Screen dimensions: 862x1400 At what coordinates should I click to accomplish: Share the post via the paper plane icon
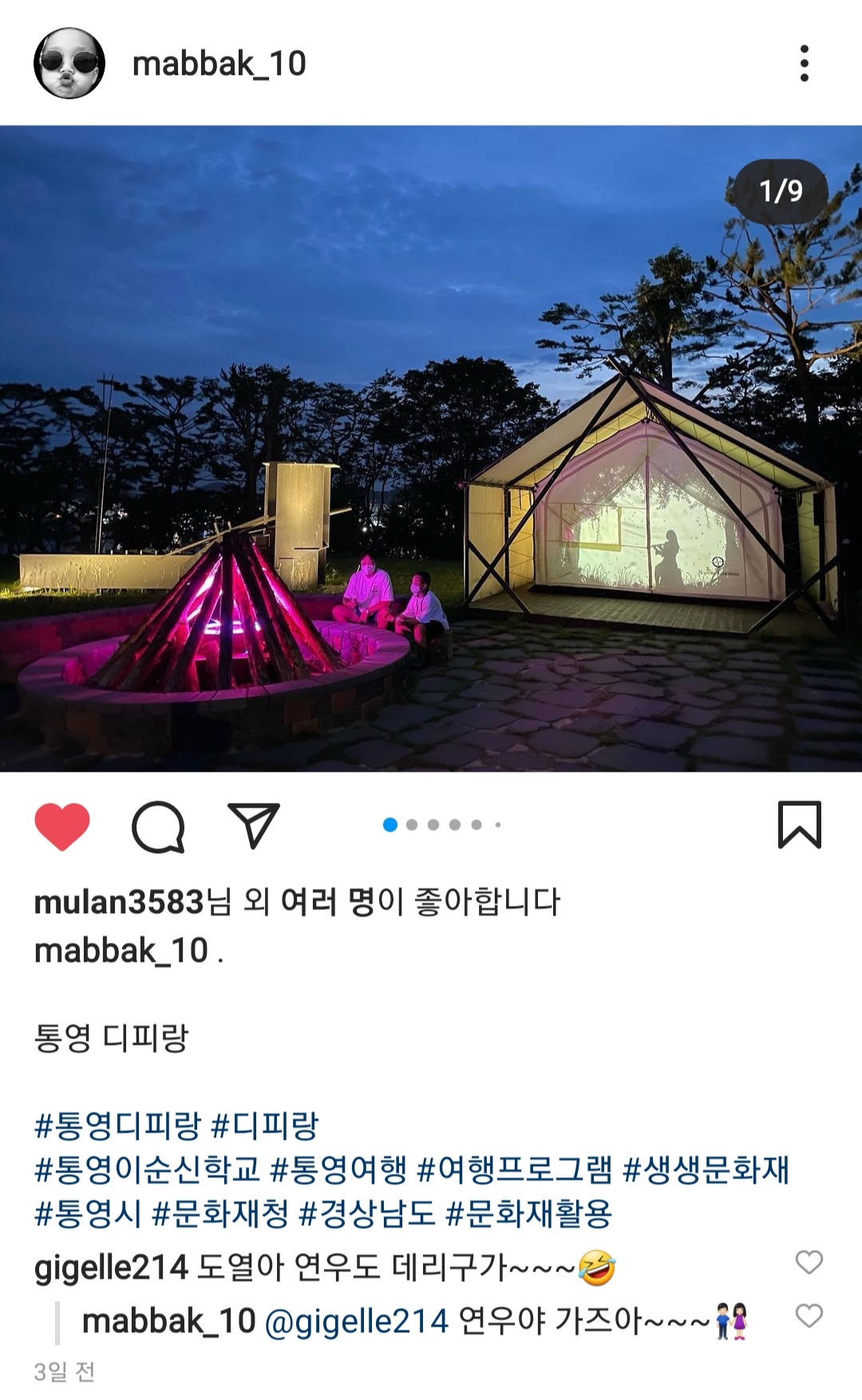pyautogui.click(x=254, y=825)
